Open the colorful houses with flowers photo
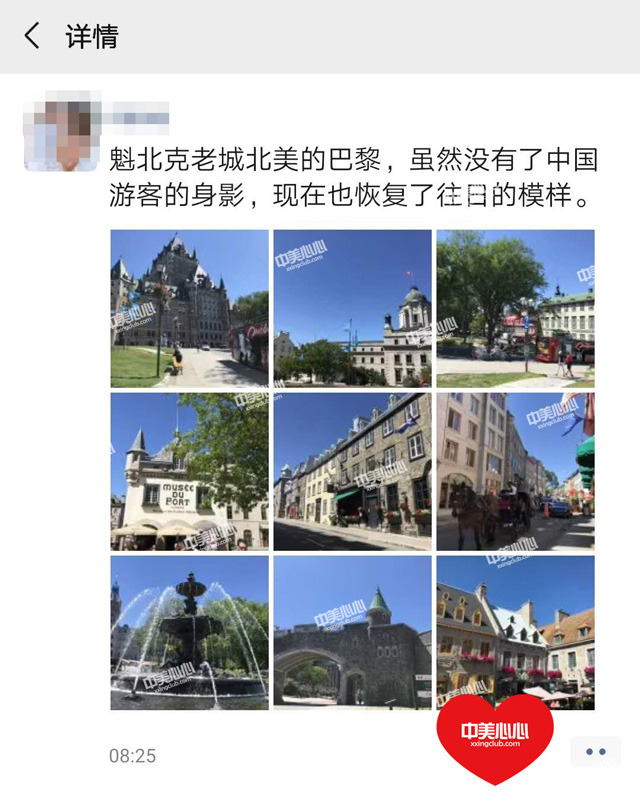Viewport: 640px width, 800px height. [x=515, y=633]
